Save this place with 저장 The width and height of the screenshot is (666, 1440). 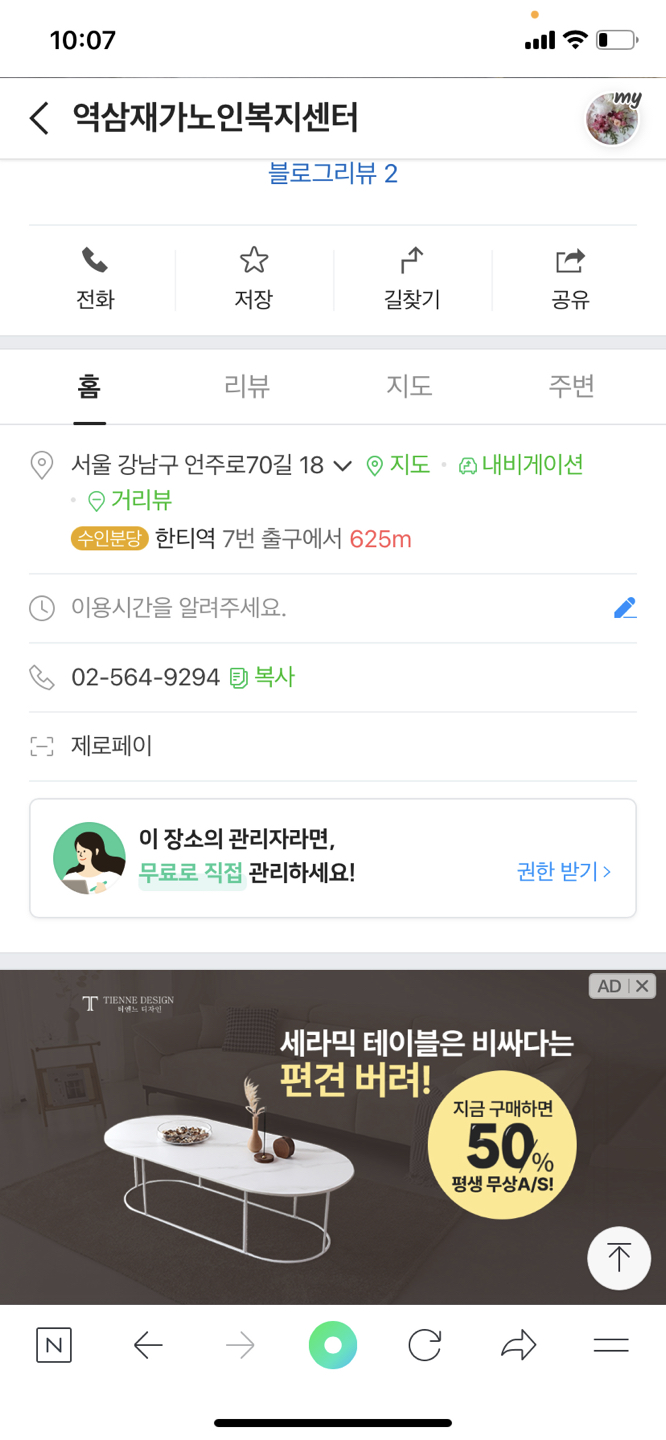[254, 279]
